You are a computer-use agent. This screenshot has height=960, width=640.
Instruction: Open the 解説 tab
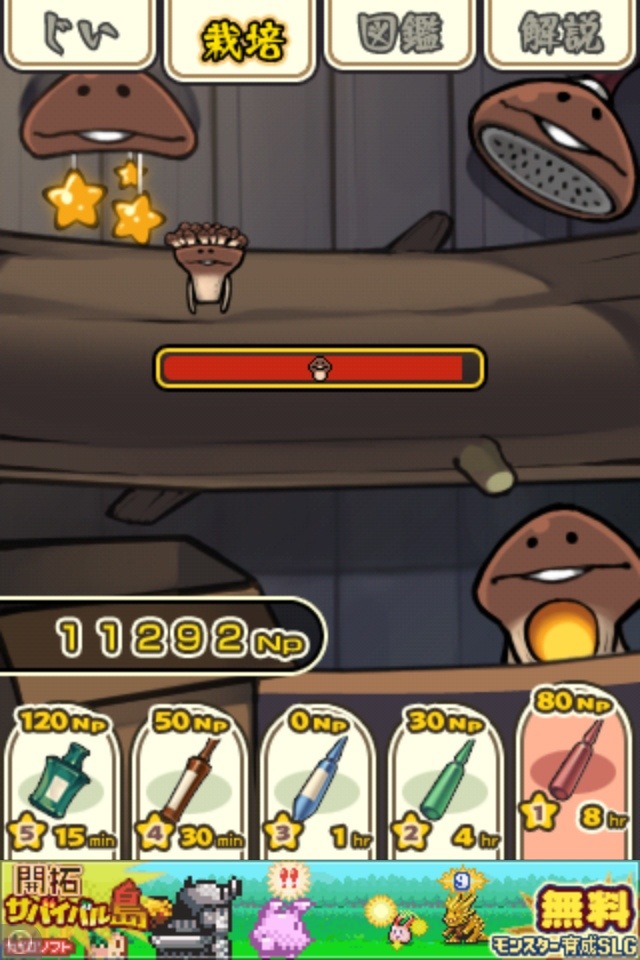point(562,34)
